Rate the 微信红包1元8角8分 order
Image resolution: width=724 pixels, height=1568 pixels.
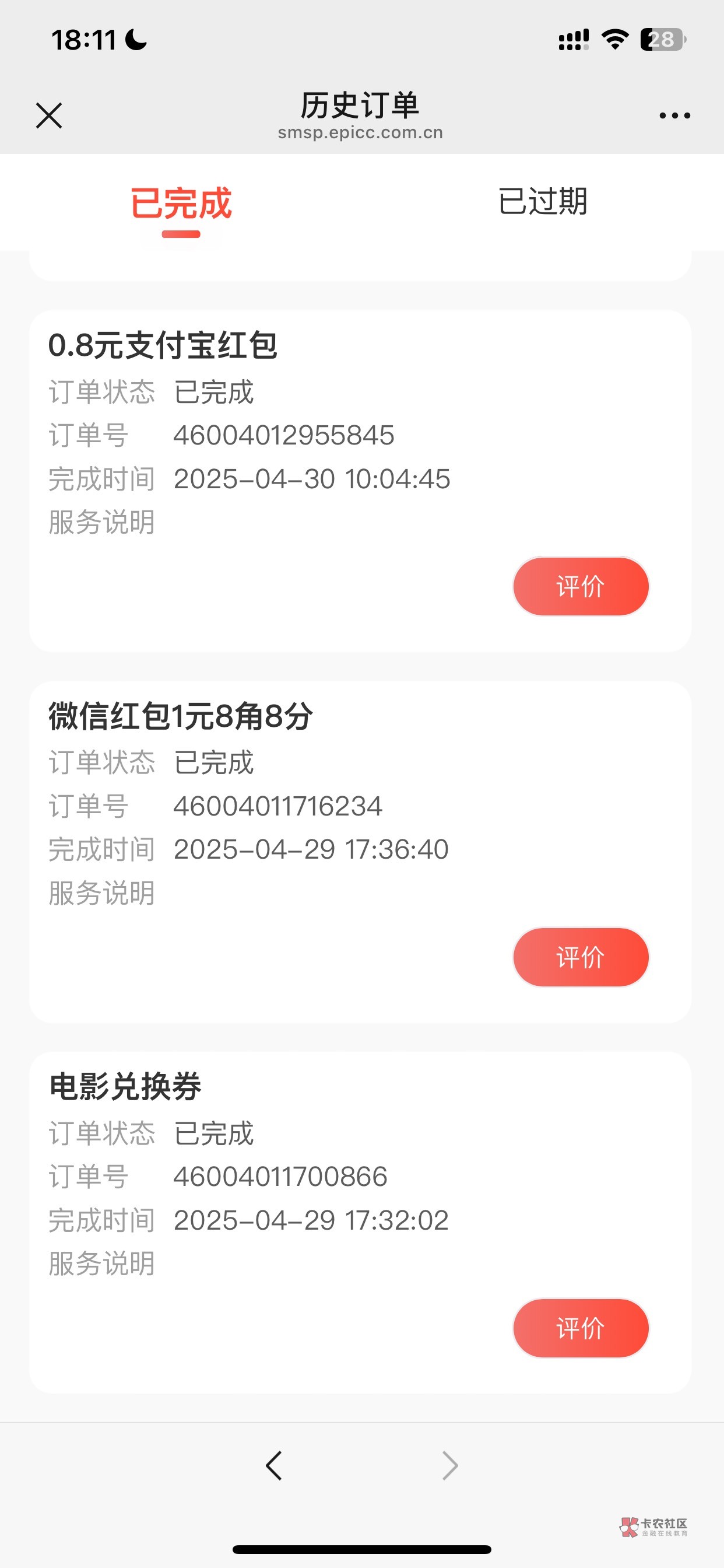tap(581, 957)
